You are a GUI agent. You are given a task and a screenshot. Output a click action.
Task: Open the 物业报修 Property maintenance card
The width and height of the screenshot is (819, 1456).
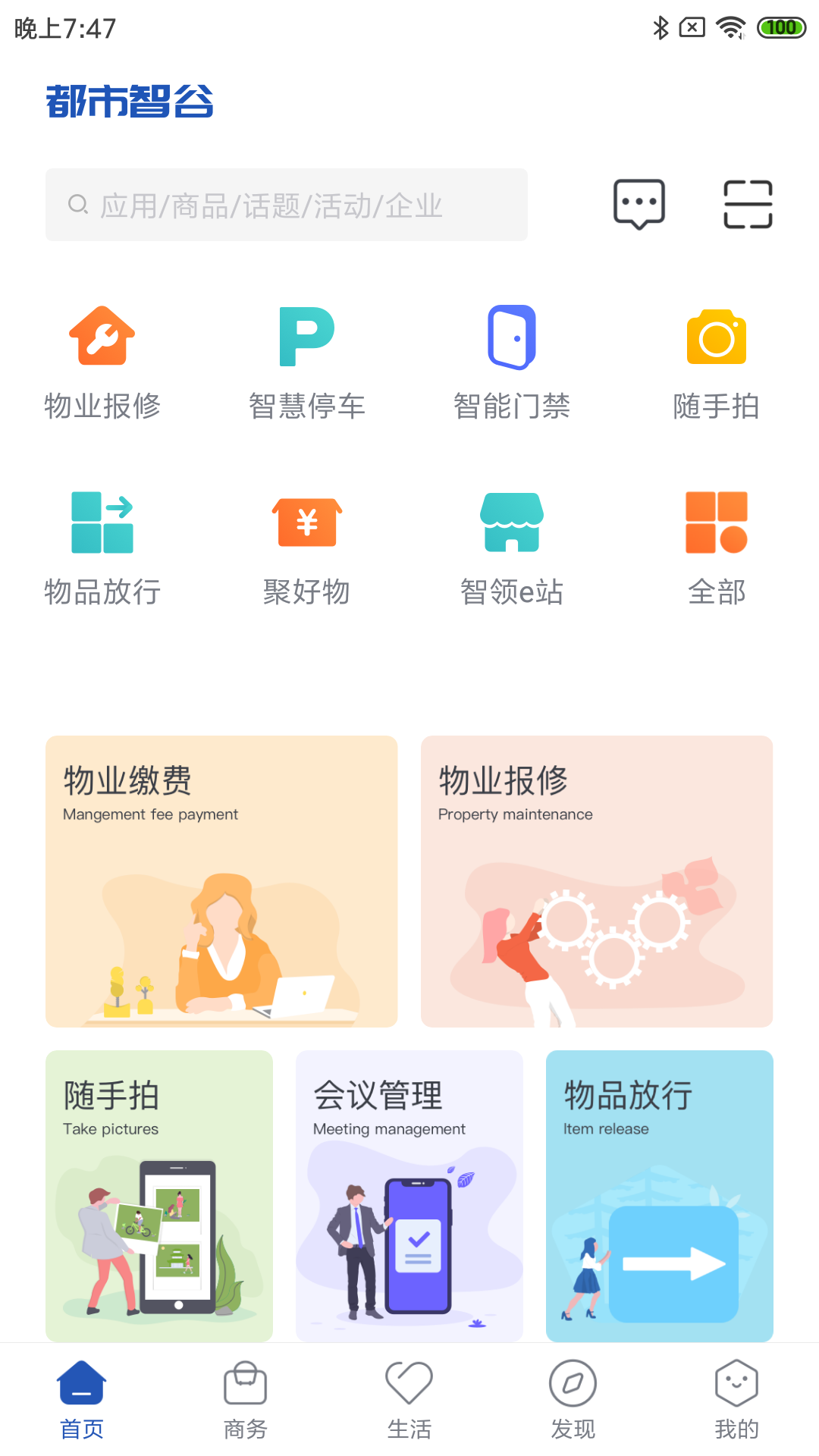(x=597, y=881)
